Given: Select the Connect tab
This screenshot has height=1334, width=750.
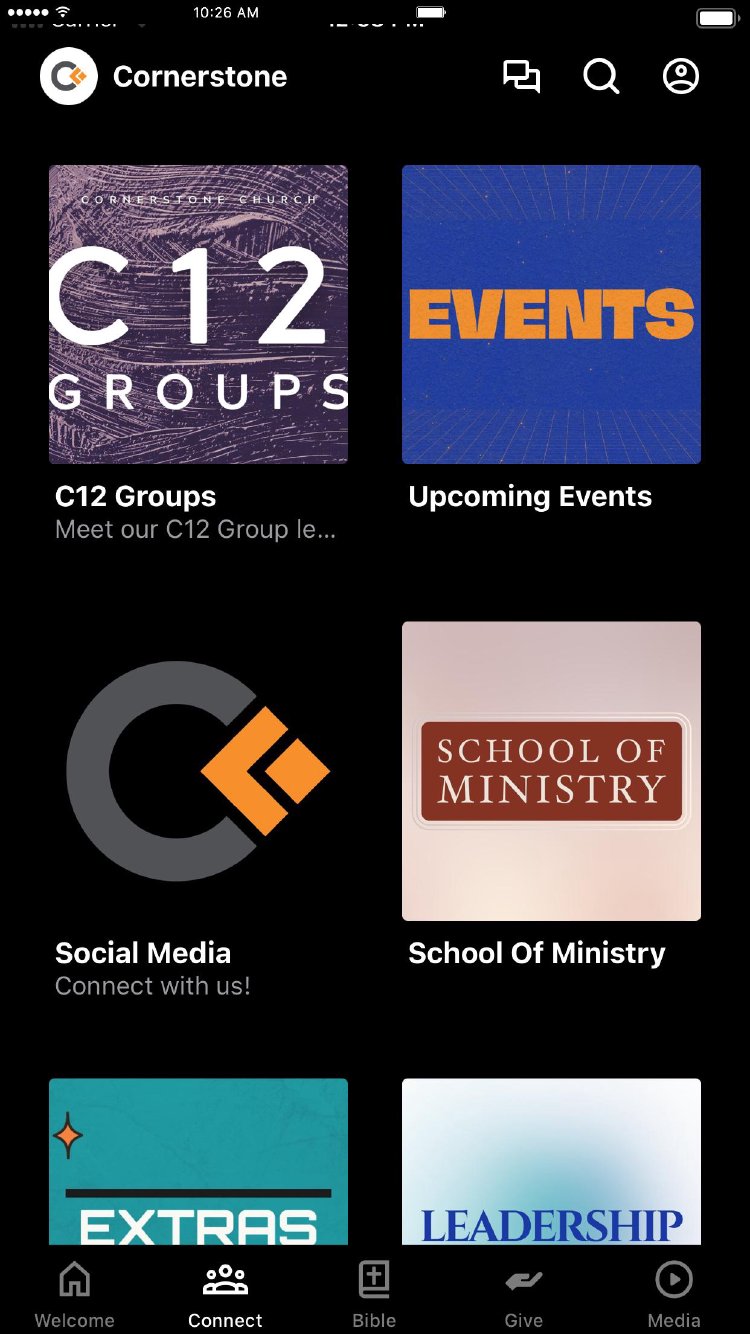Looking at the screenshot, I should click(x=225, y=1294).
